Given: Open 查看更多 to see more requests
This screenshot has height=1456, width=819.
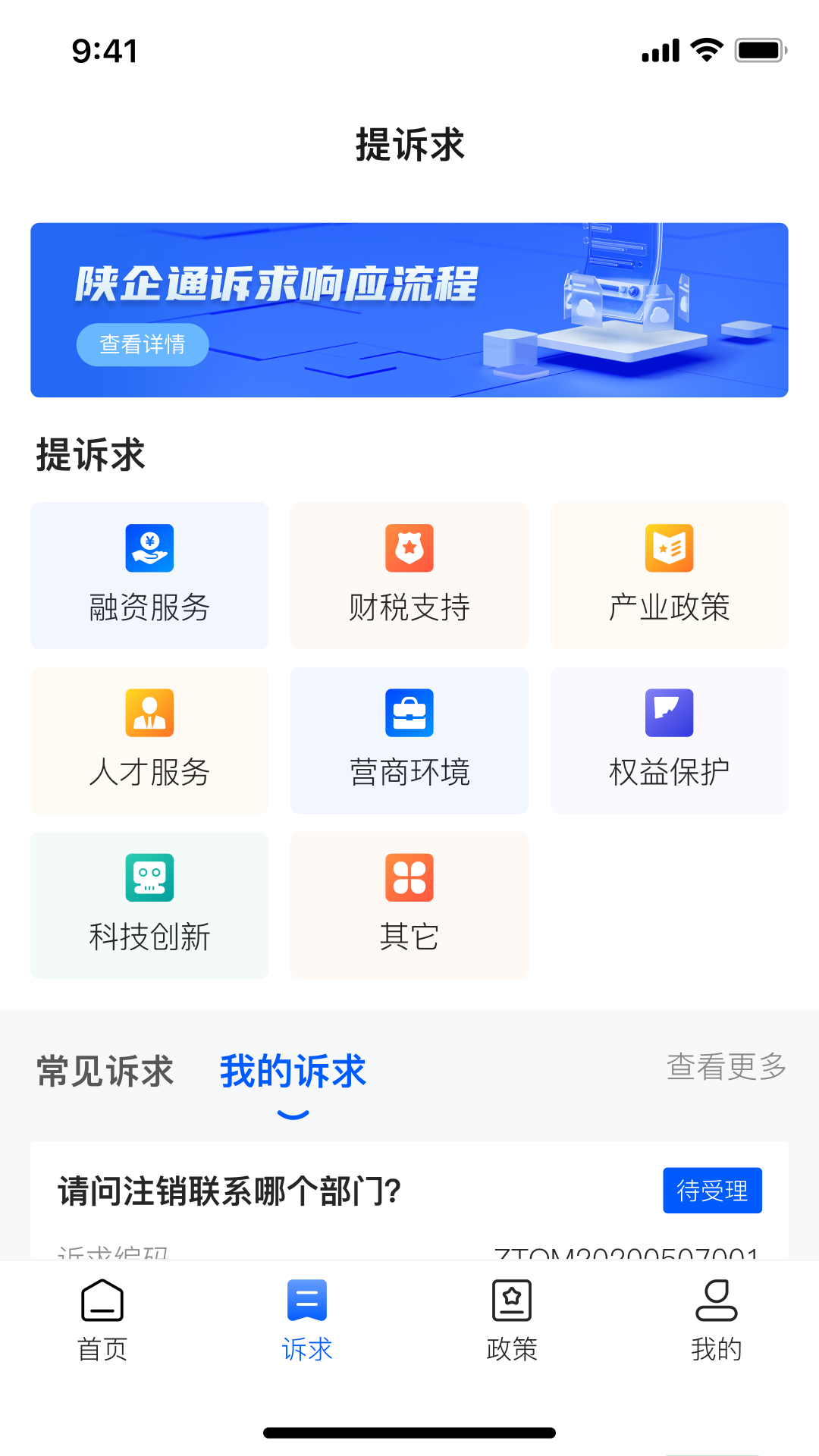Looking at the screenshot, I should 726,1066.
